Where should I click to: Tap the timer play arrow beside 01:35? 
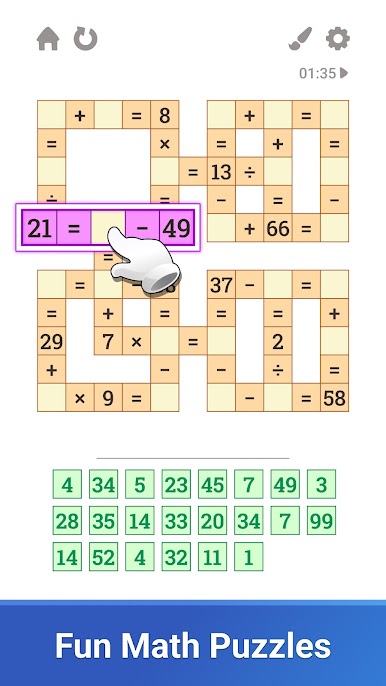(x=344, y=73)
